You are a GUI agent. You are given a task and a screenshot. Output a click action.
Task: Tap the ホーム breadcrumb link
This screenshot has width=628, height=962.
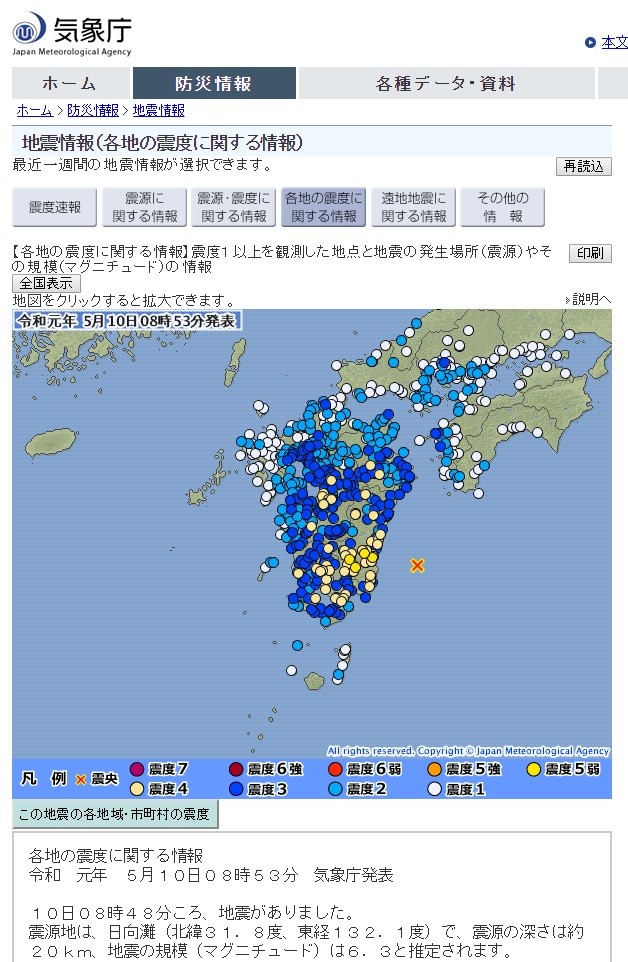pos(34,110)
